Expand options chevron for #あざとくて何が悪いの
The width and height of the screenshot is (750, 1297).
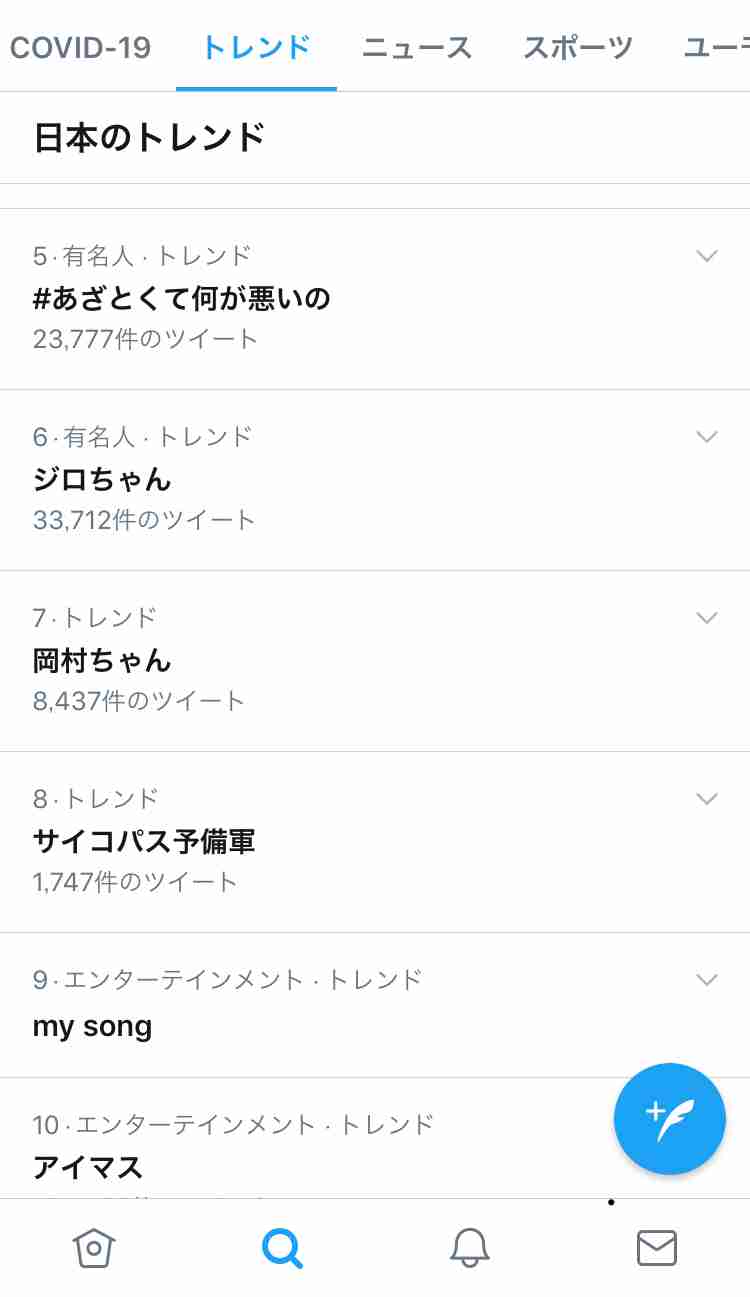pyautogui.click(x=707, y=256)
